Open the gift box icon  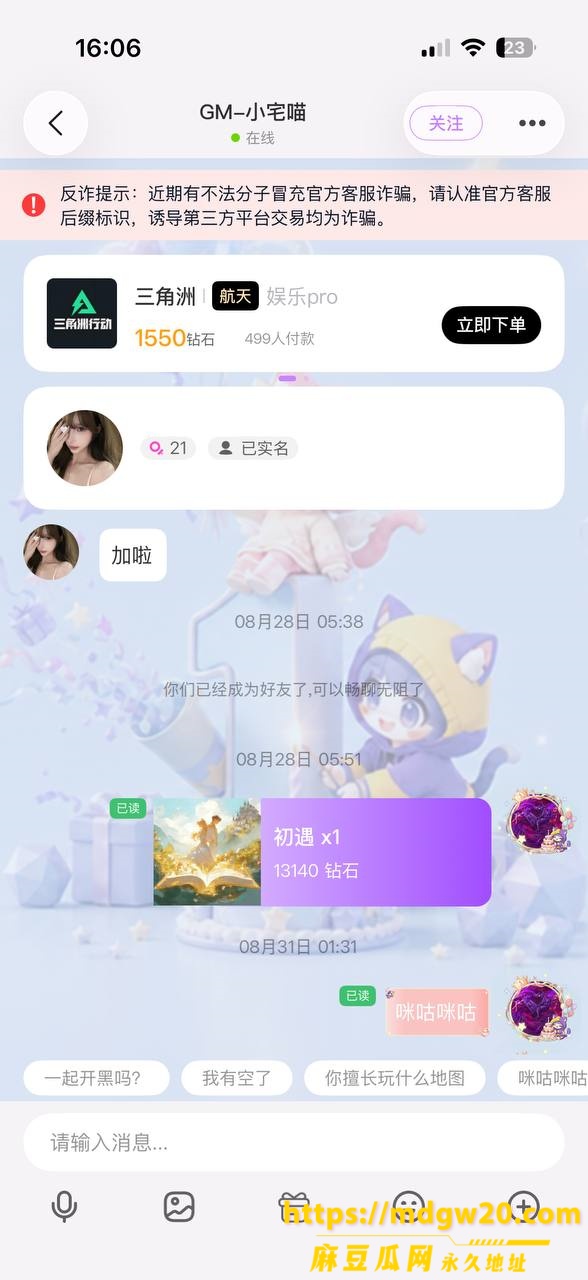pyautogui.click(x=294, y=1207)
